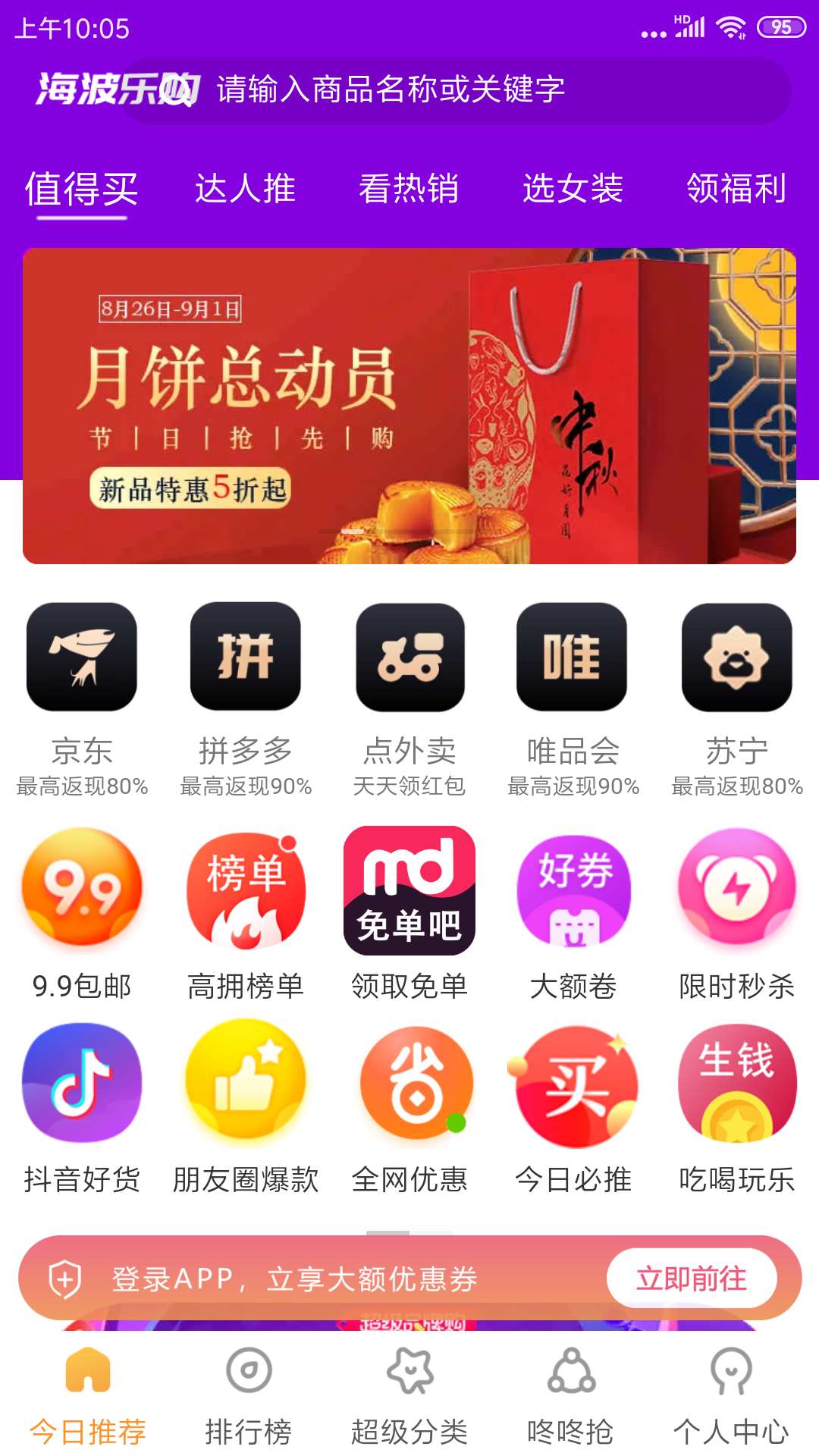The height and width of the screenshot is (1456, 819).
Task: Open the 9.9包邮 free-shipping deals icon
Action: point(81,893)
